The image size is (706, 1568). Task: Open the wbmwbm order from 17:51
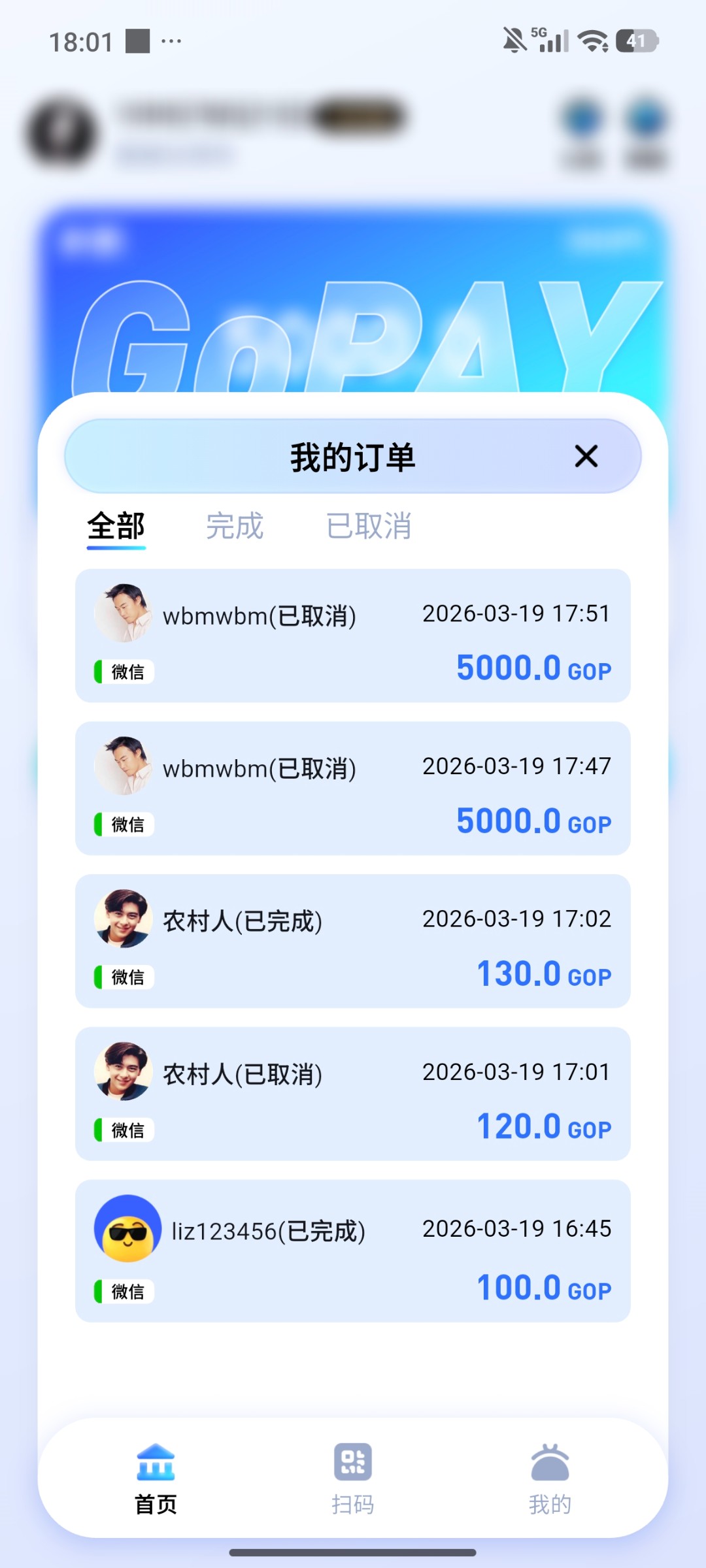[x=352, y=637]
